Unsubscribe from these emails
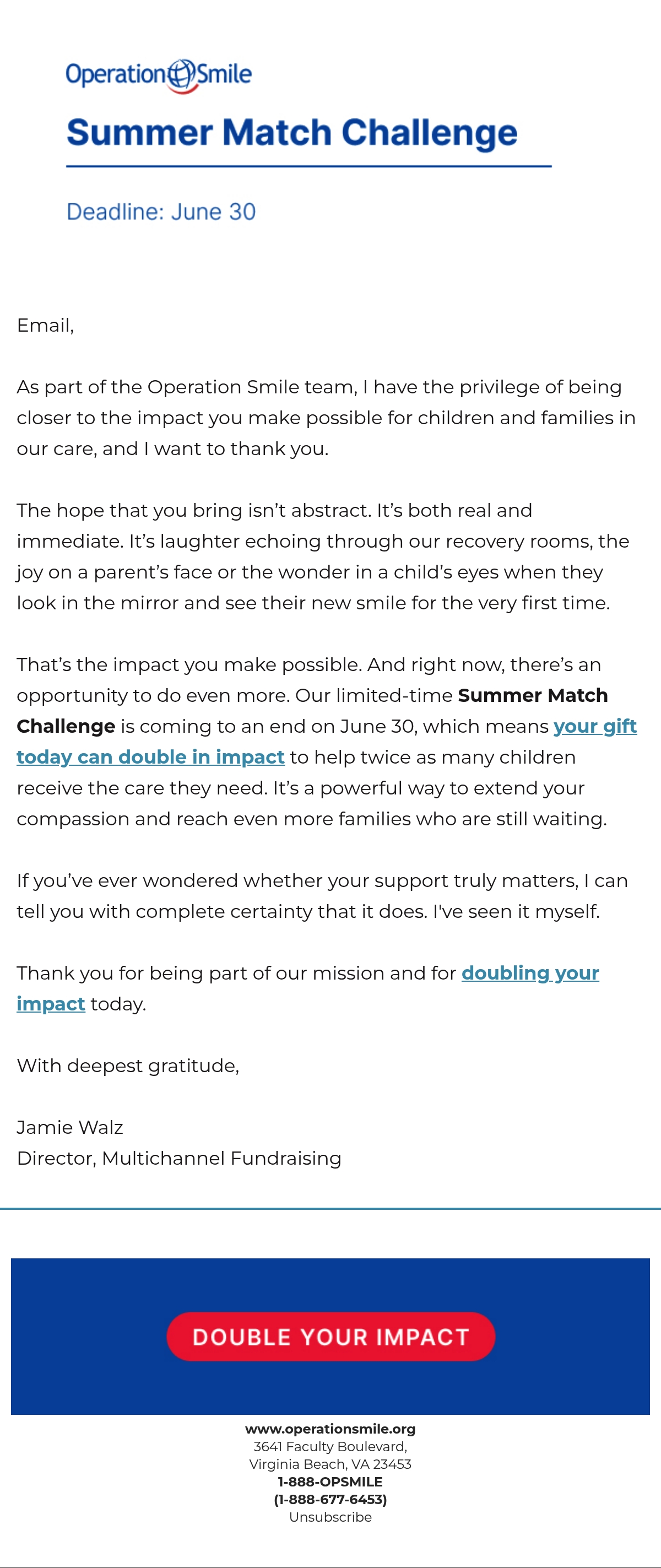The height and width of the screenshot is (1568, 661). [330, 1517]
